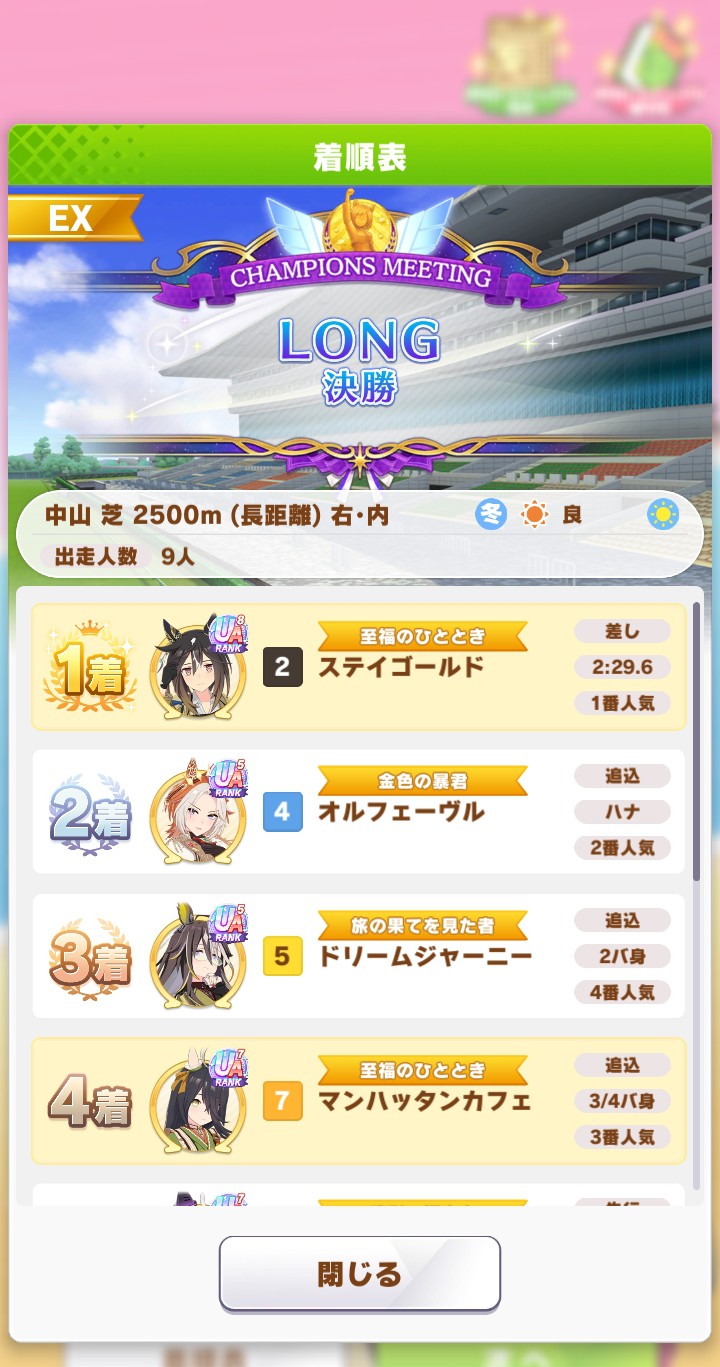Open 2nd place オルフェーヴル result row

pos(359,811)
